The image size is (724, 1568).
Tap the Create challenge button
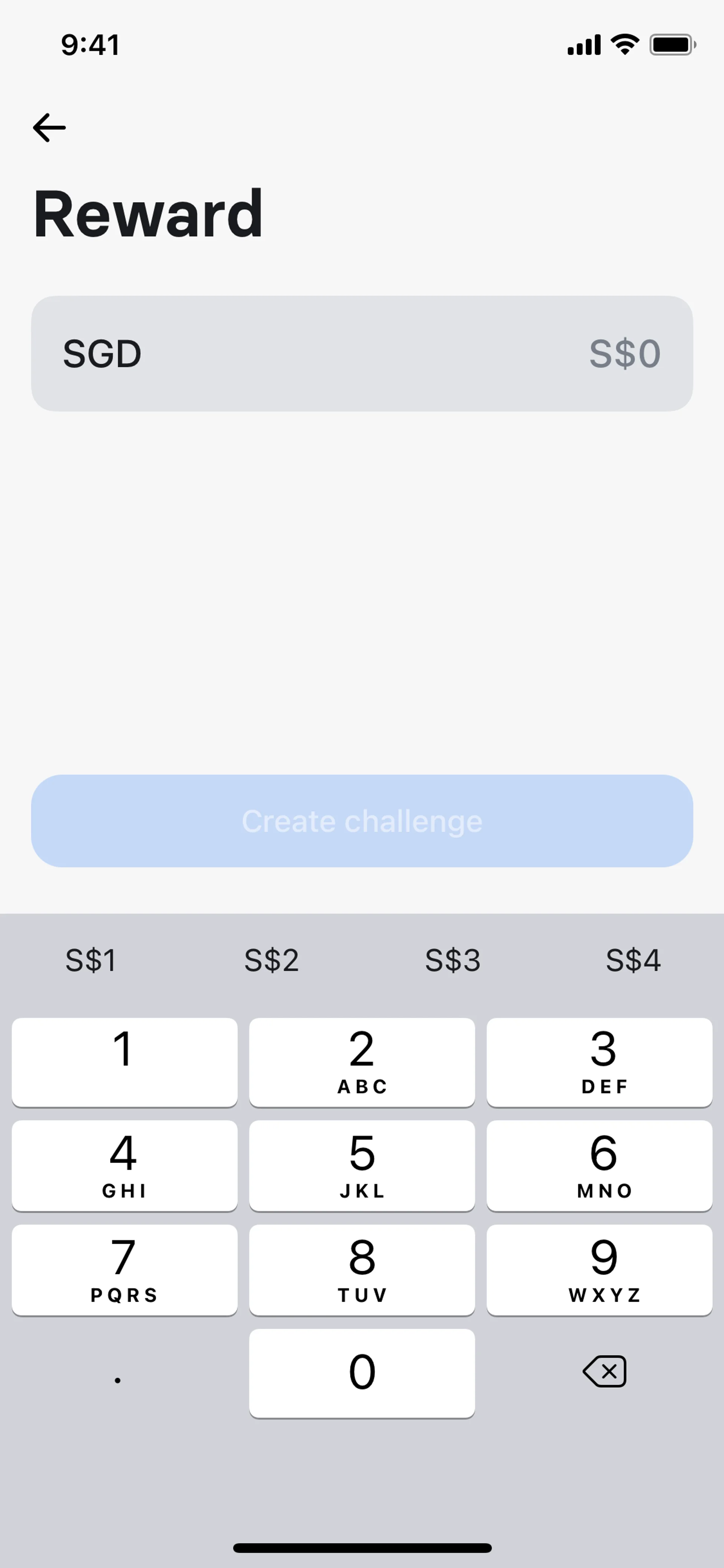tap(362, 820)
